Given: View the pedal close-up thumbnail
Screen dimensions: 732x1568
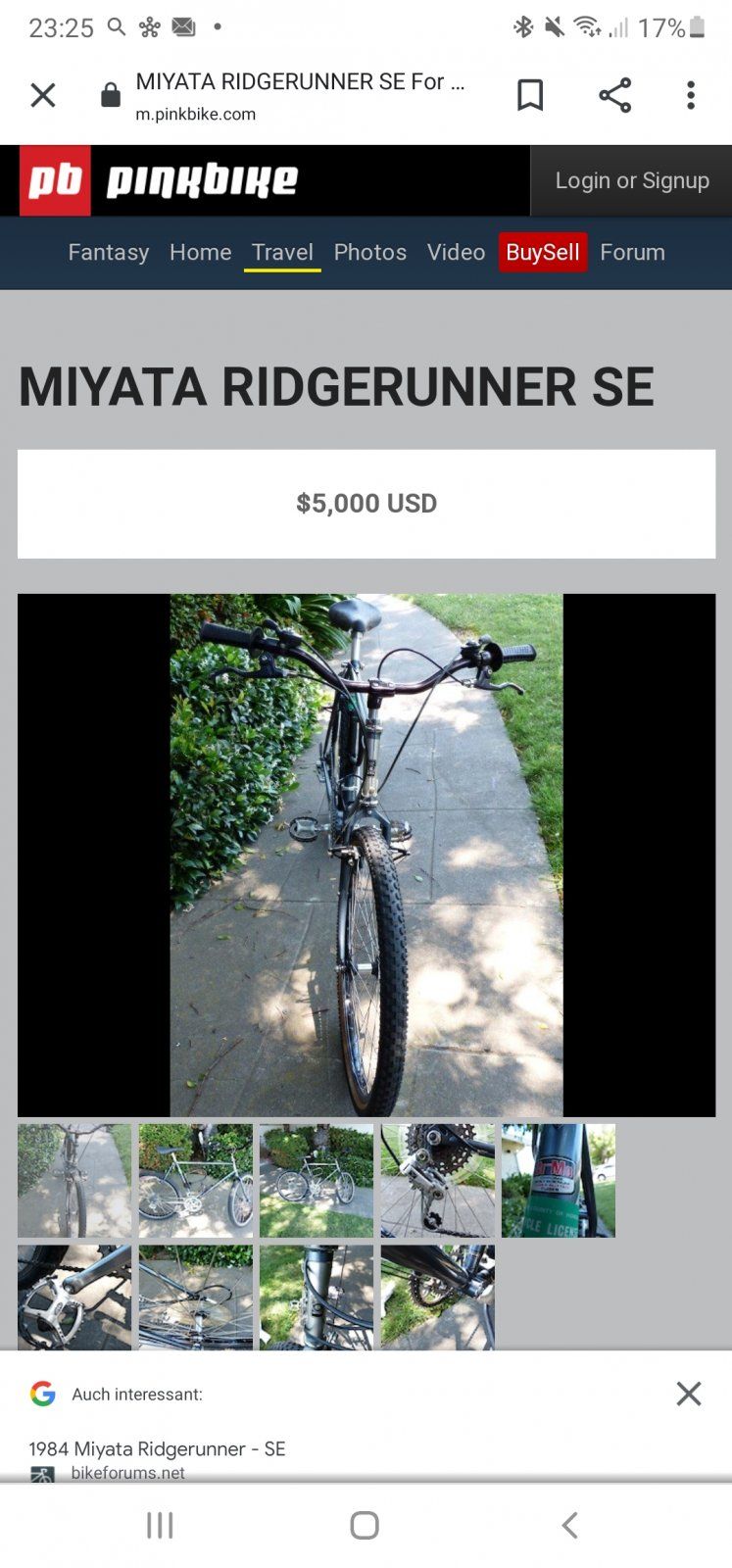Looking at the screenshot, I should [74, 1298].
